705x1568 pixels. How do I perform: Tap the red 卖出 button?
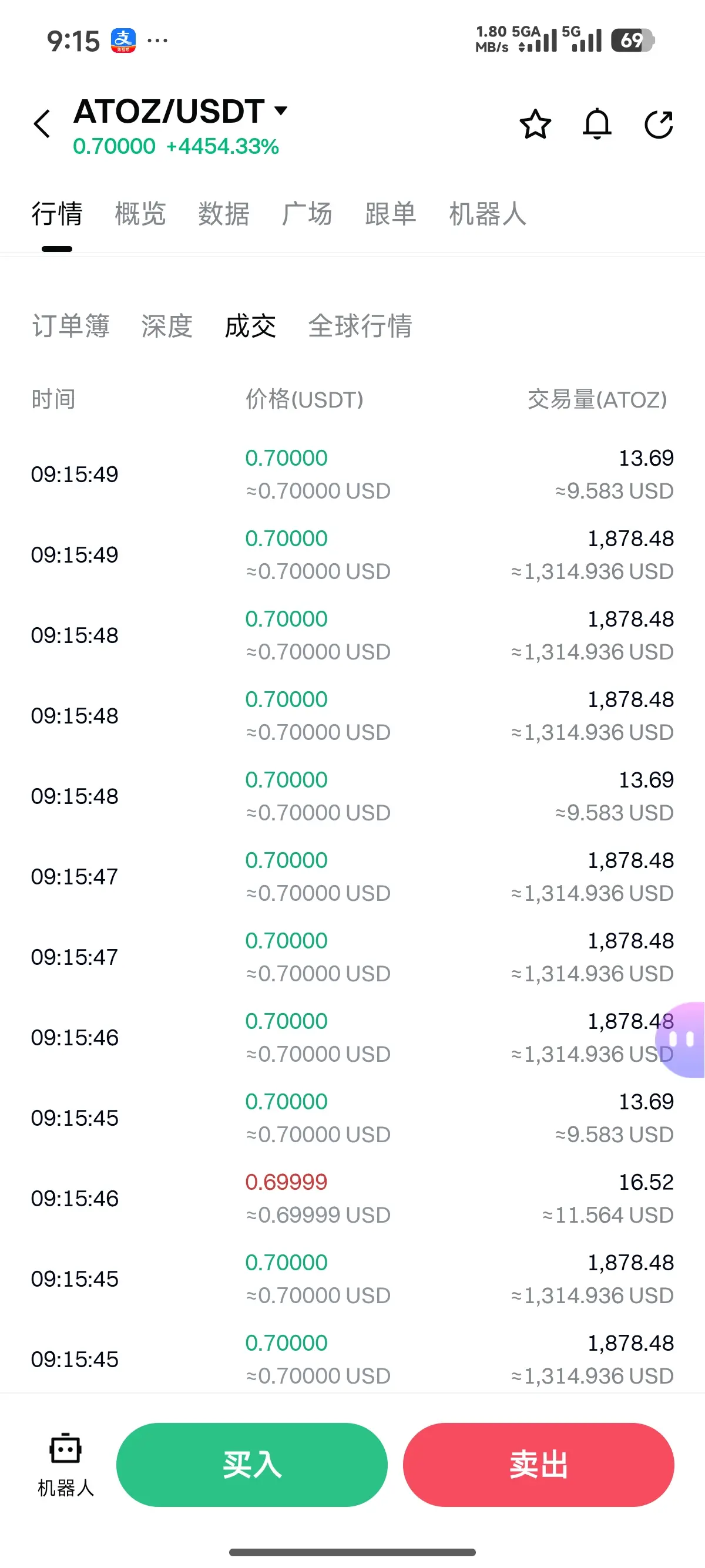point(538,1464)
